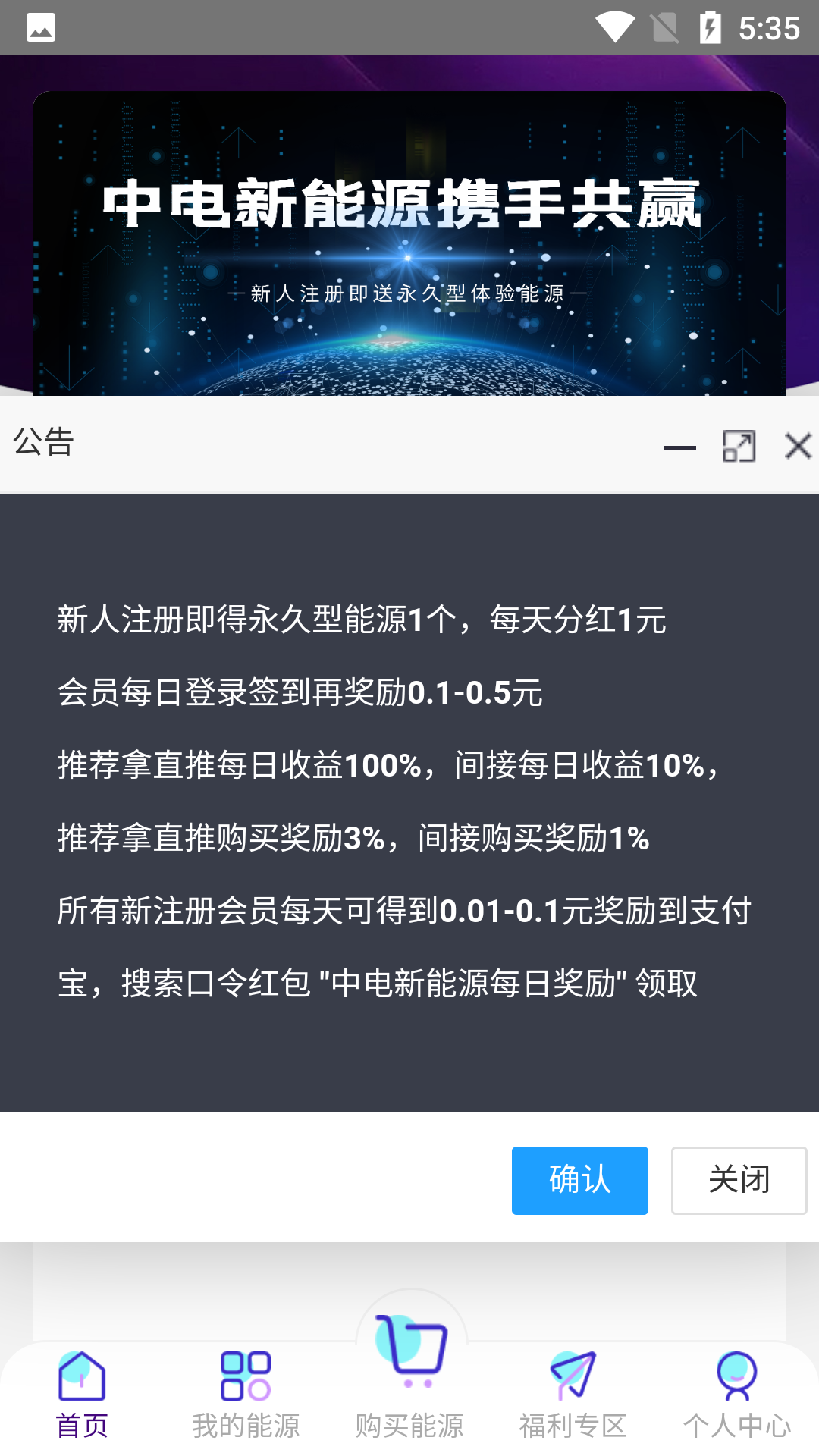Minimize the 公告 announcement dialog
Image resolution: width=819 pixels, height=1456 pixels.
pos(679,447)
